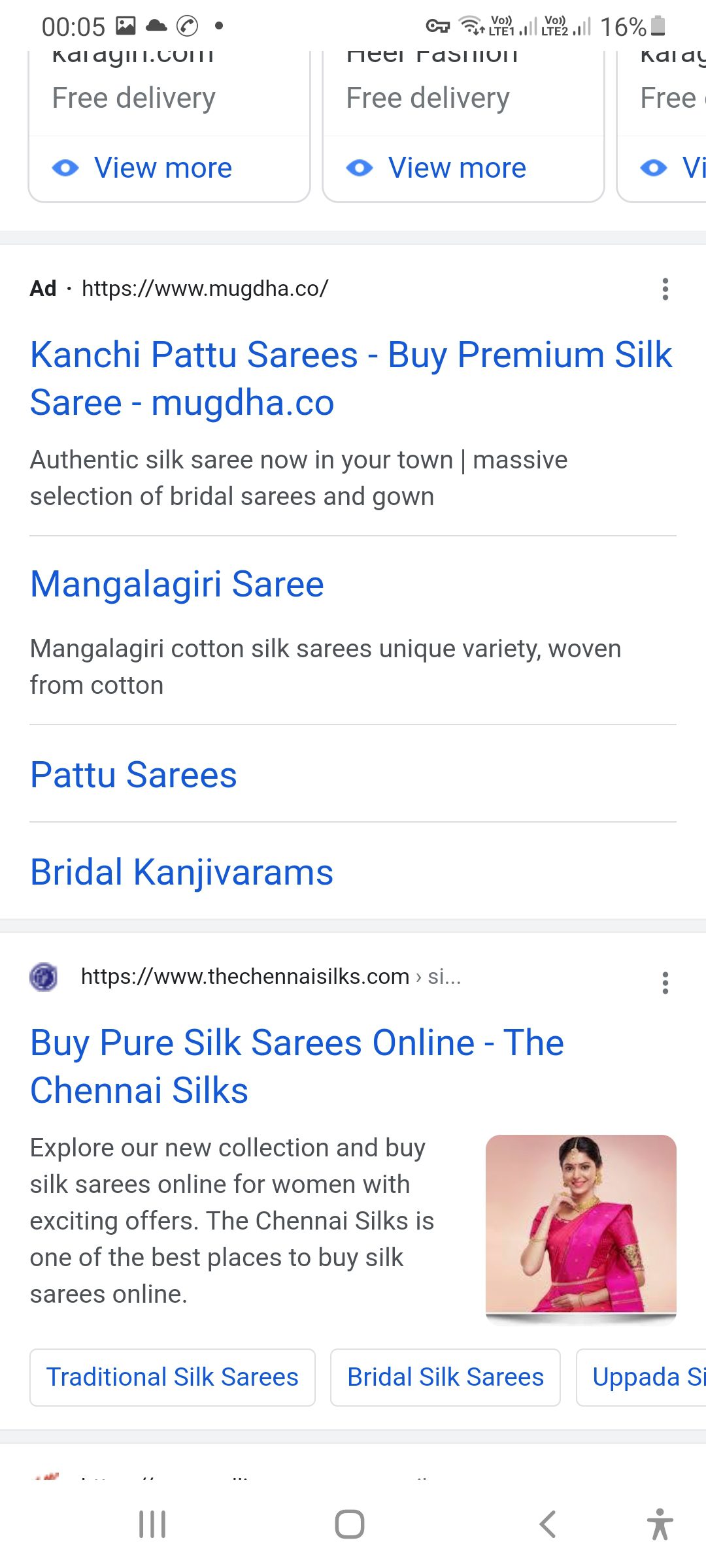Viewport: 706px width, 1568px height.
Task: Tap View more under Heer Fashion card
Action: [456, 168]
